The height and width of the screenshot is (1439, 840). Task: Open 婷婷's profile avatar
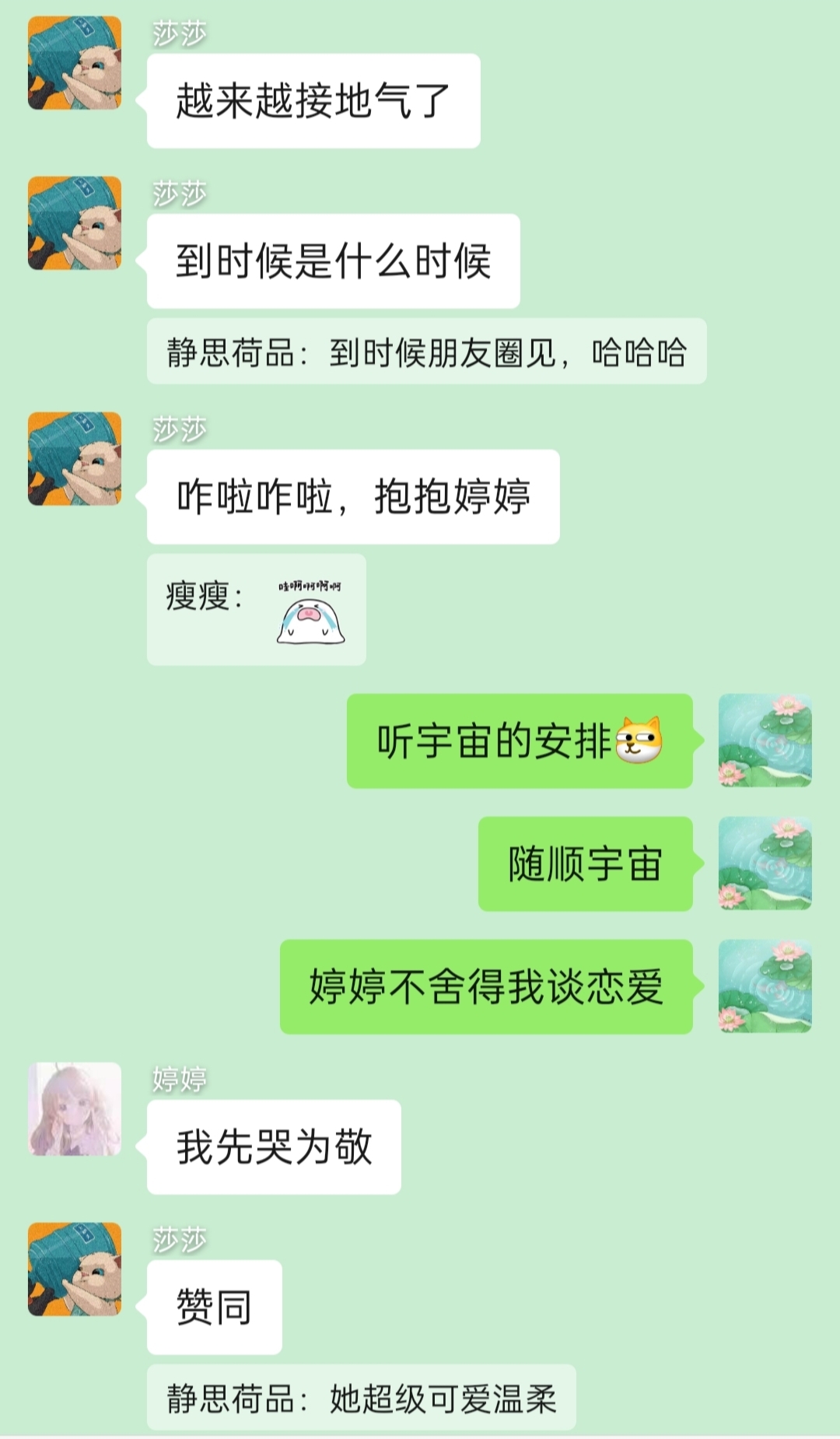(x=75, y=1108)
